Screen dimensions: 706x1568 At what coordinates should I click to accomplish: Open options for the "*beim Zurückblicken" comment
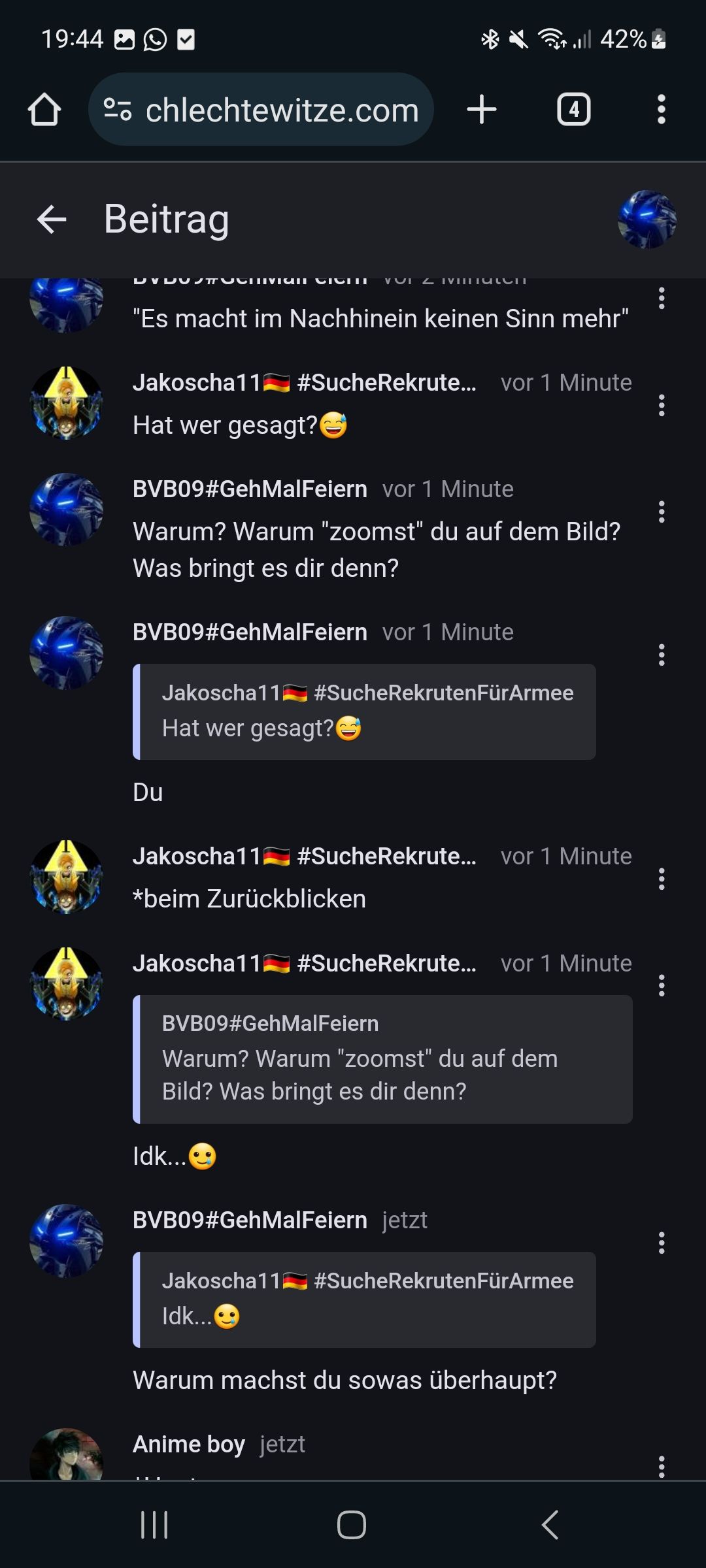tap(662, 879)
